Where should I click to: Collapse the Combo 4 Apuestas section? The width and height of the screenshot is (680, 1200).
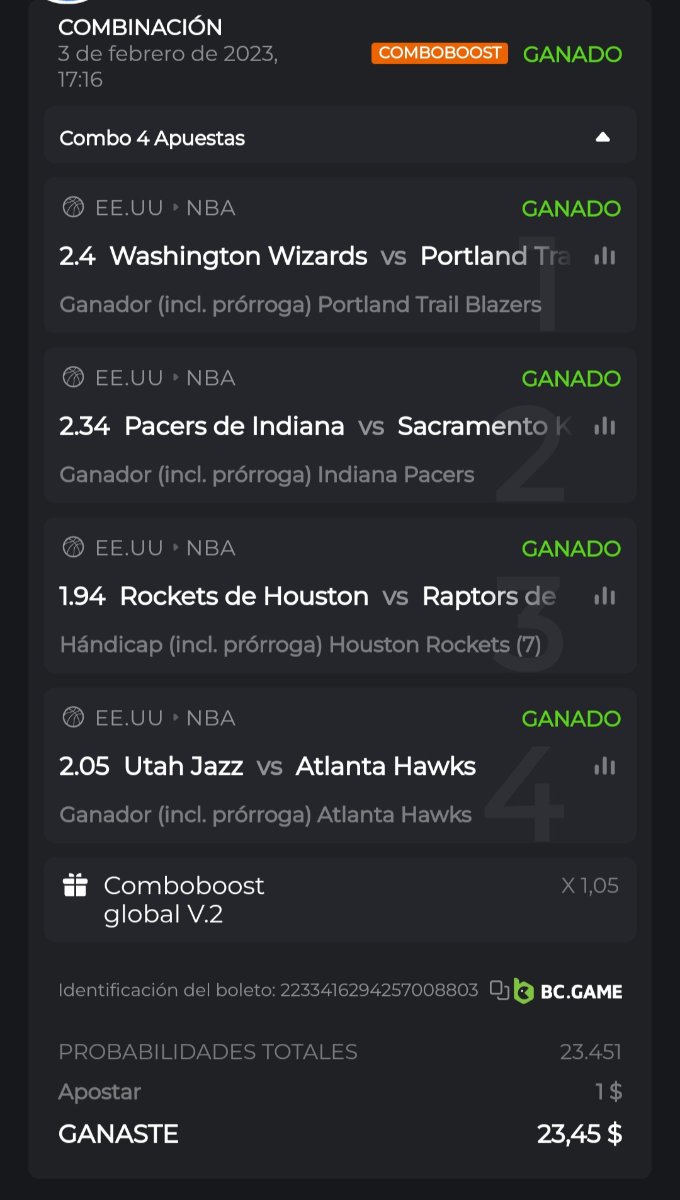[602, 137]
